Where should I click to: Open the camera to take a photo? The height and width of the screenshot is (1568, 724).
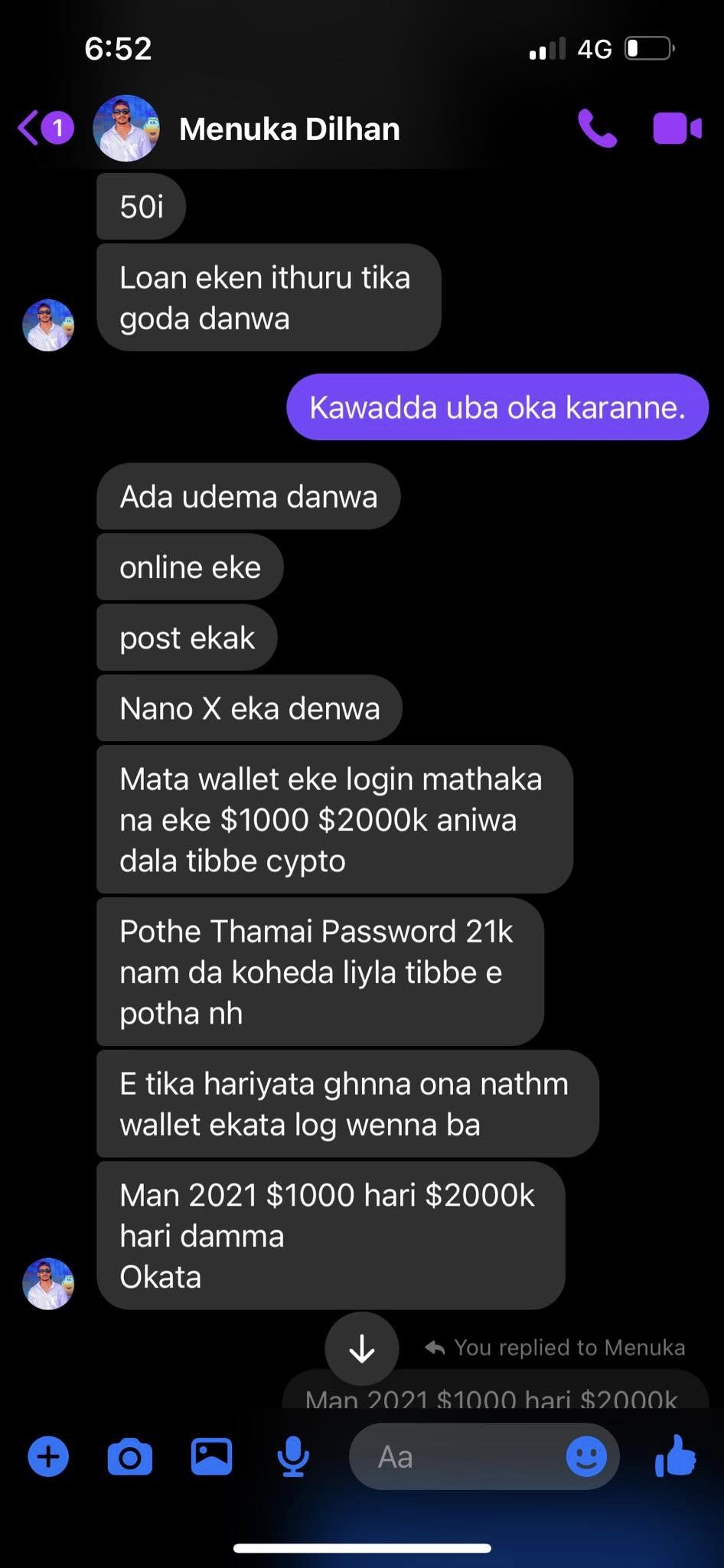pos(130,1456)
